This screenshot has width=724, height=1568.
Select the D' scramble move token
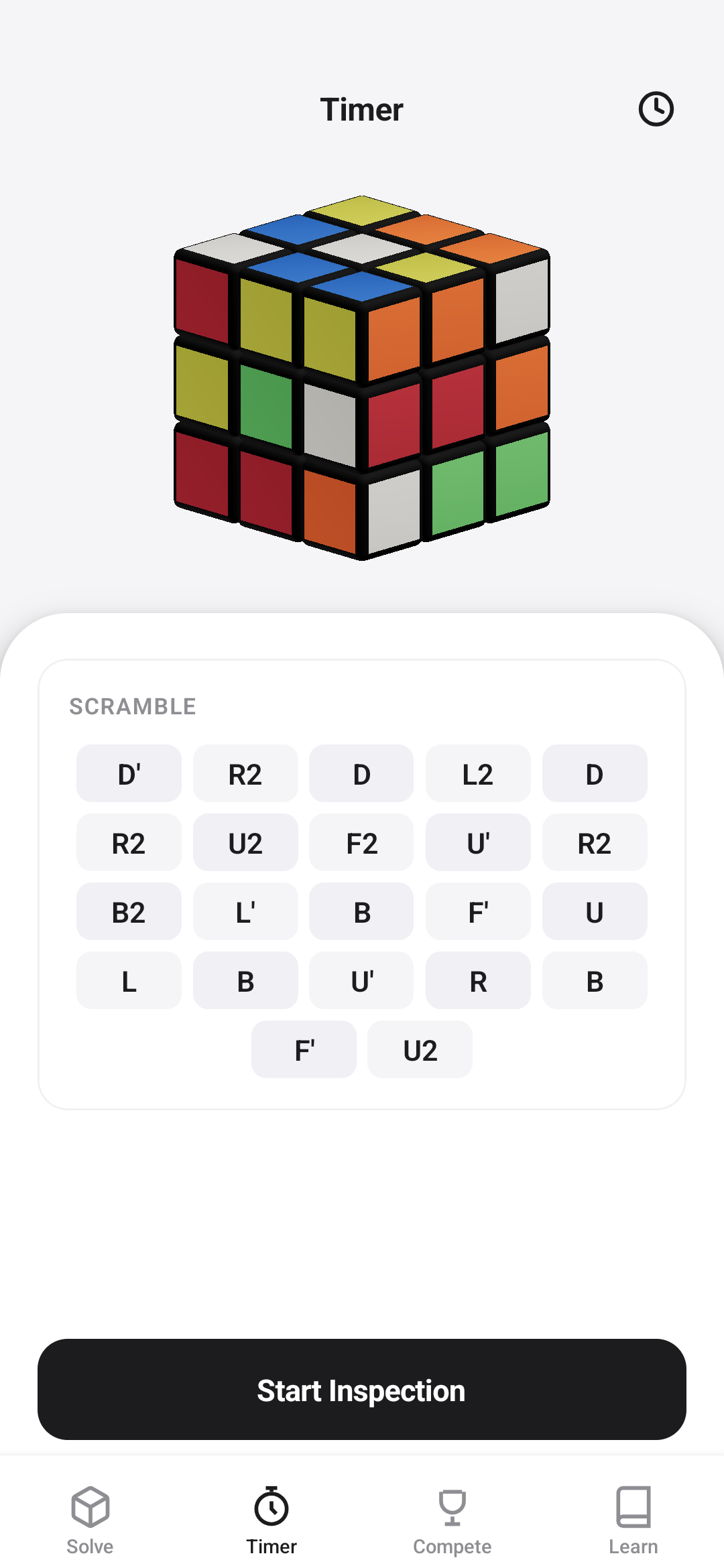click(x=129, y=773)
